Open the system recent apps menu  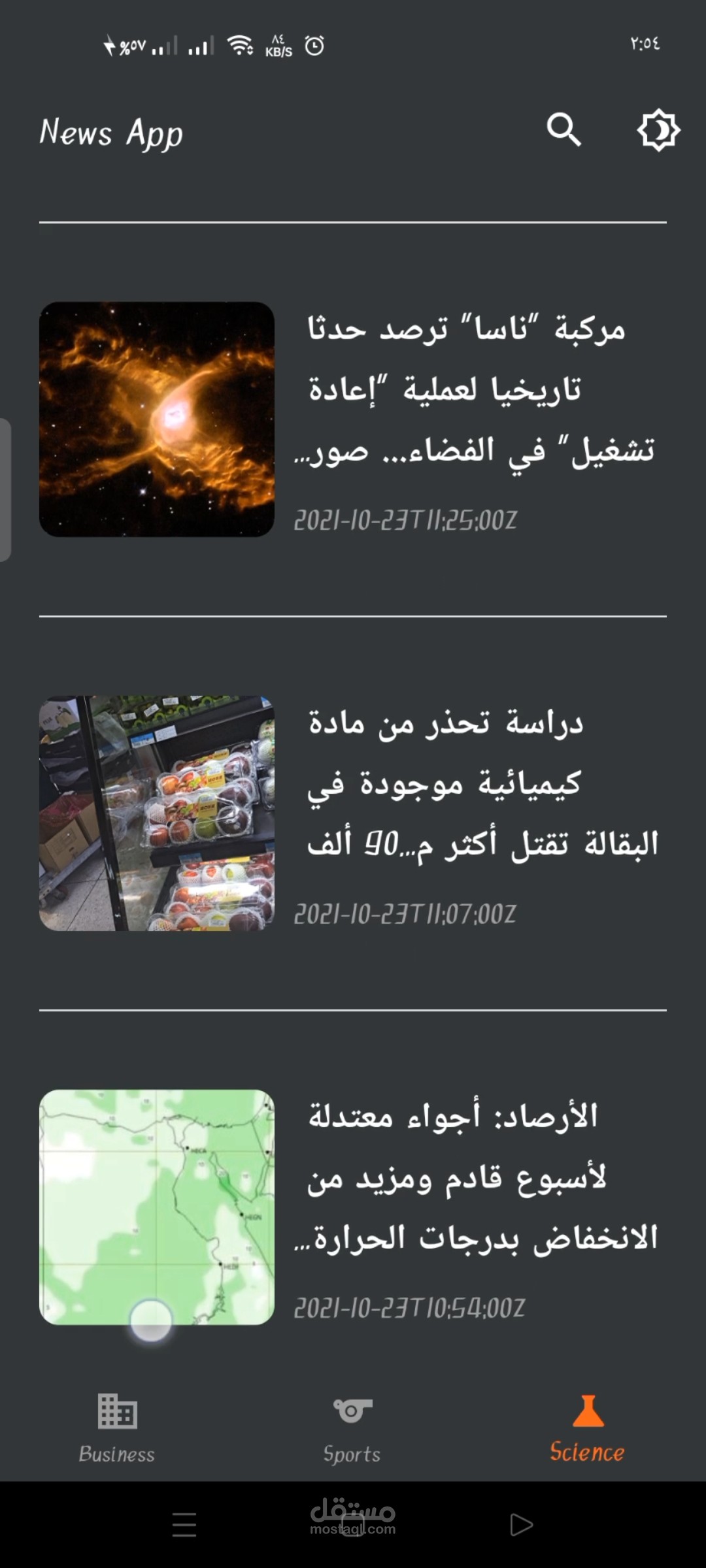[x=184, y=1525]
